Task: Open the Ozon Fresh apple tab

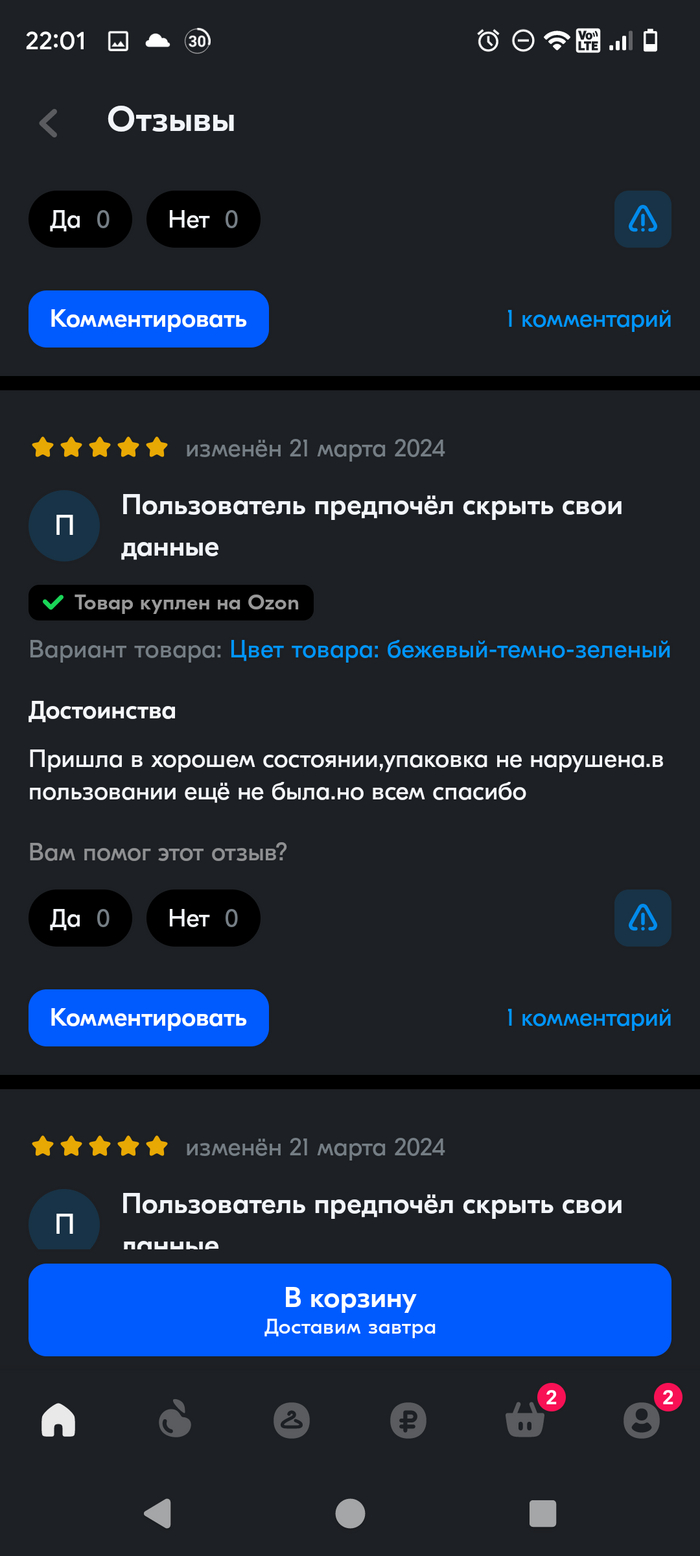Action: coord(175,1420)
